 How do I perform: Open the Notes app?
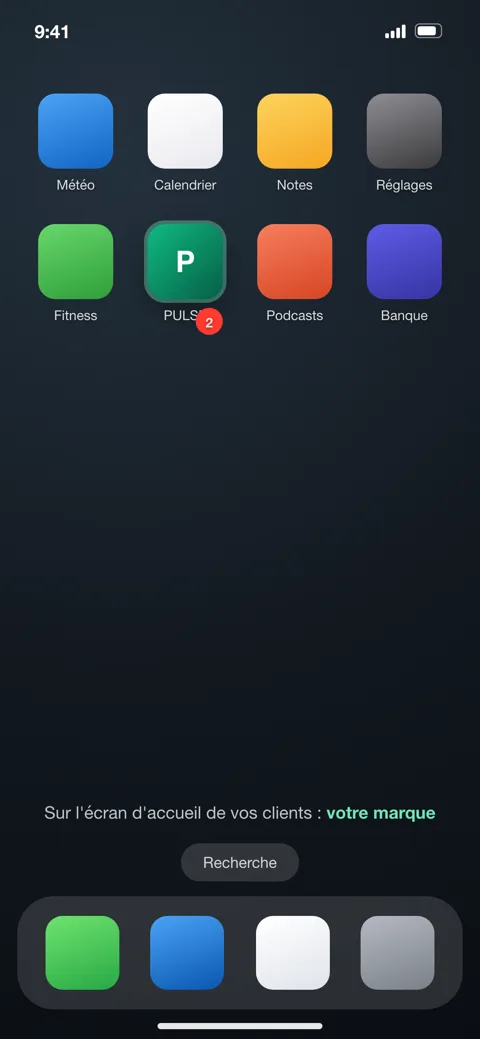294,131
